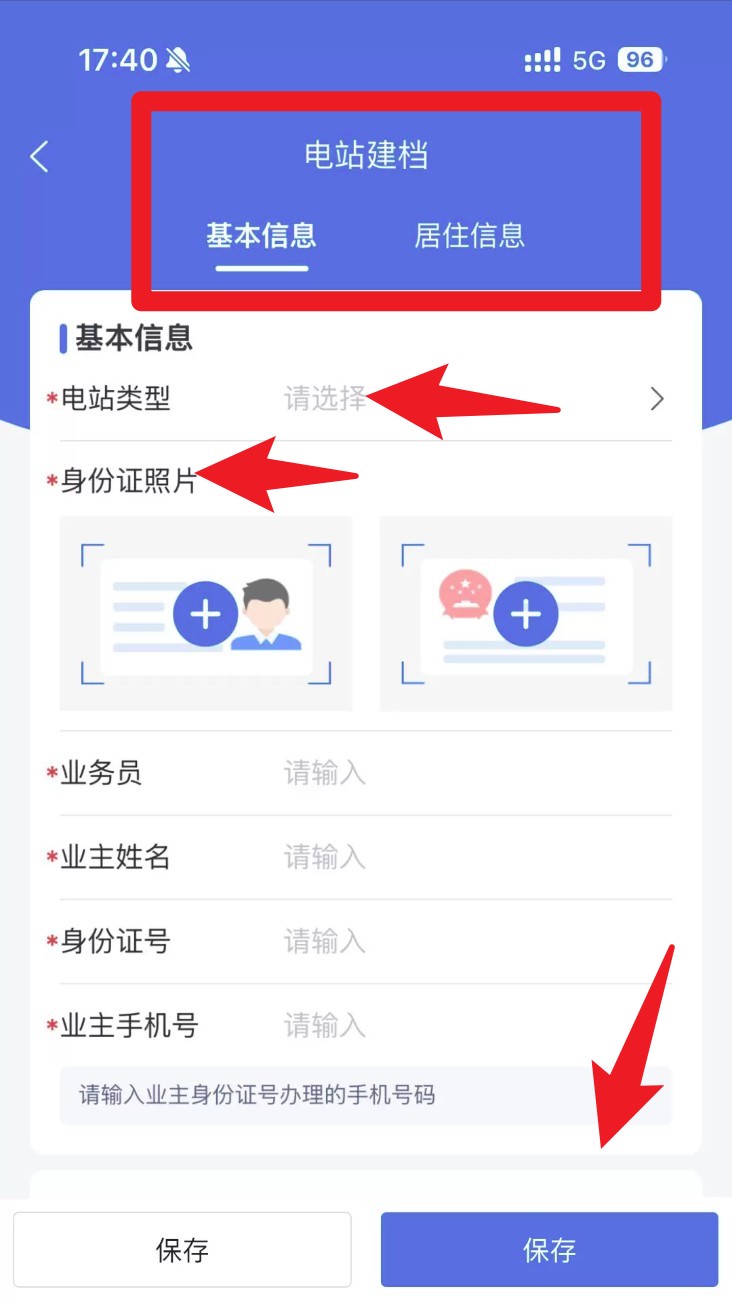
Task: Tap the white outlined 保存 button
Action: [x=182, y=1249]
